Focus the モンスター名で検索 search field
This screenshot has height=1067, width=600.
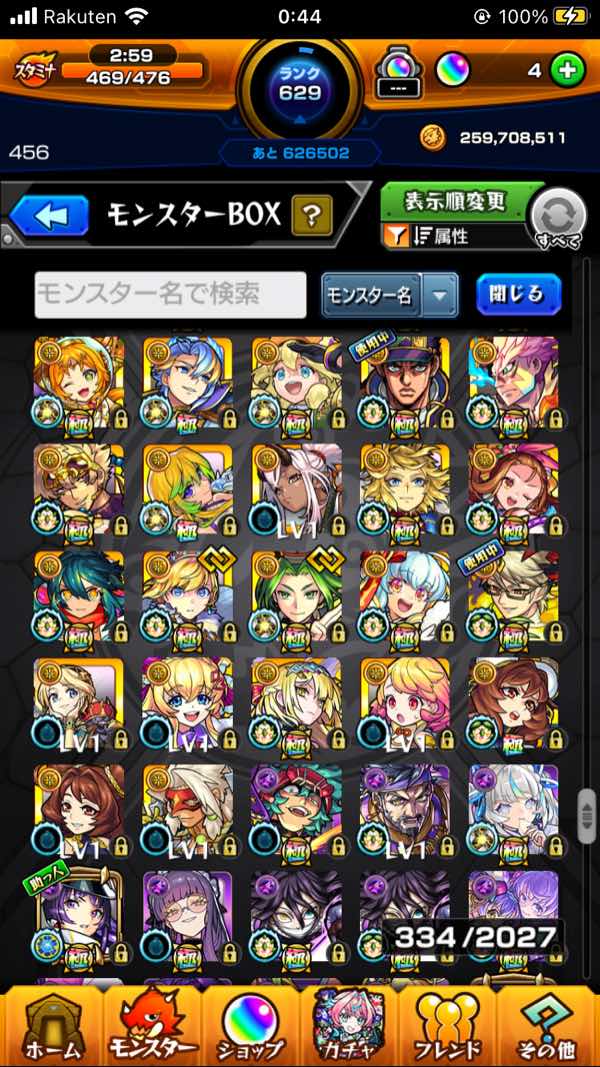(170, 294)
